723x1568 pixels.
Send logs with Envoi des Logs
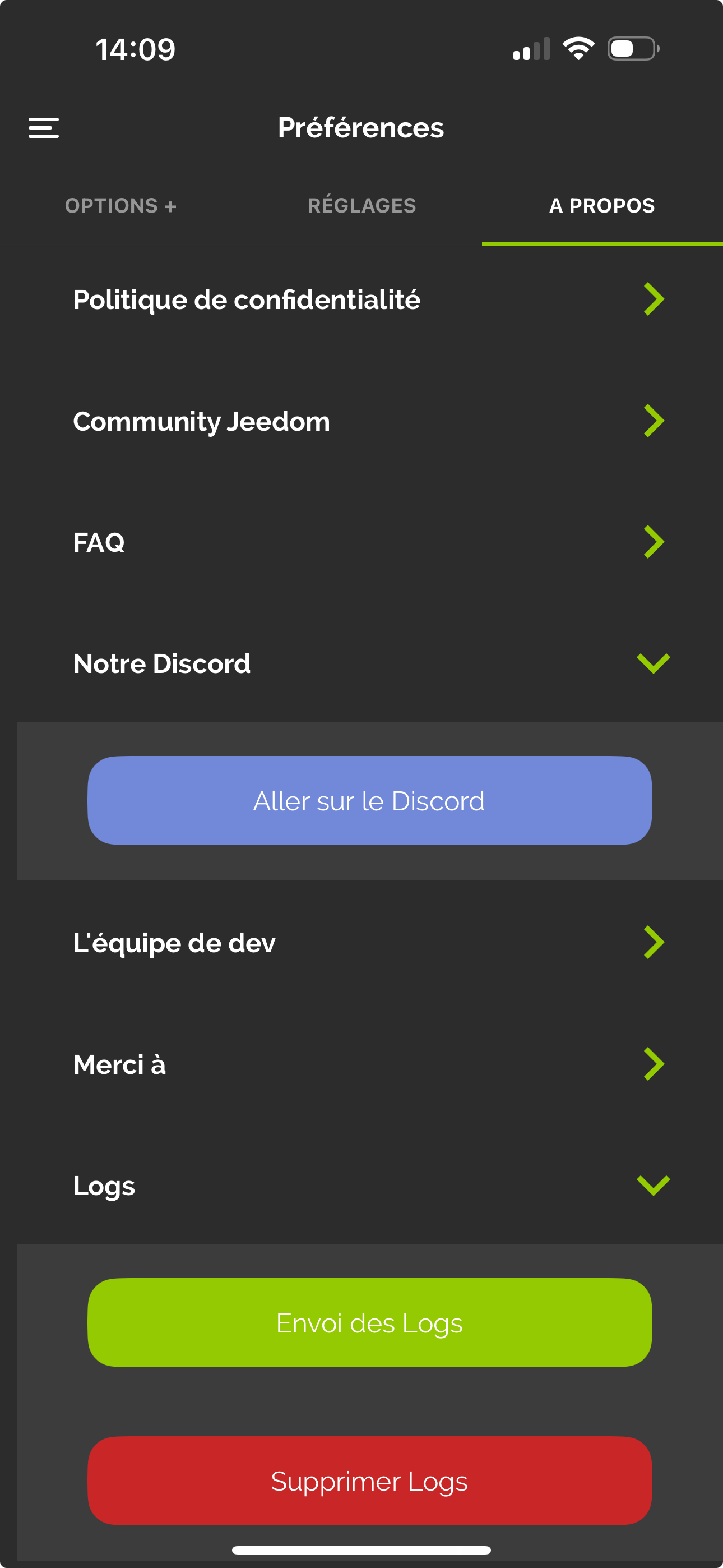pos(369,1323)
